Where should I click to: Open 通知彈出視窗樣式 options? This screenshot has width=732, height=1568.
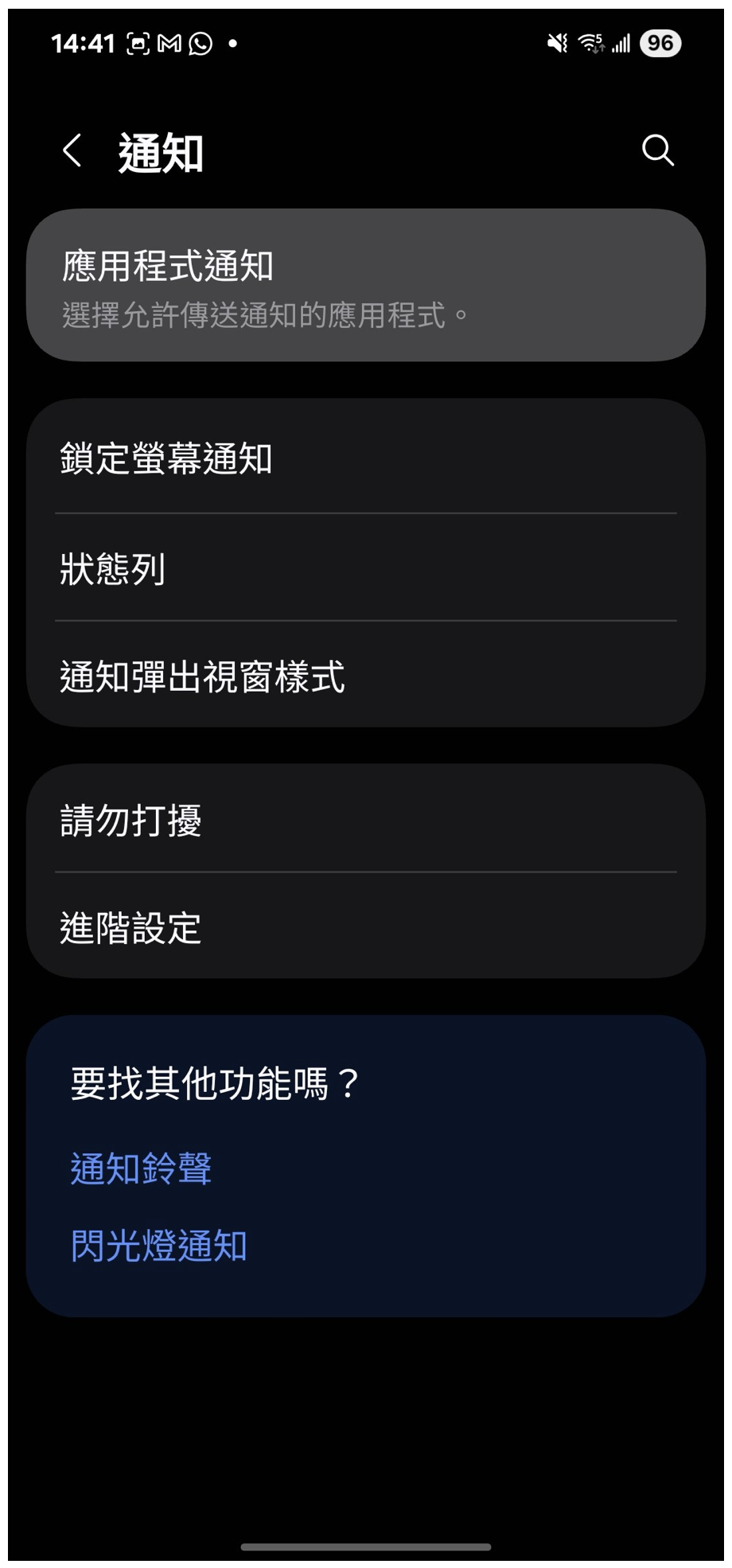[x=366, y=677]
